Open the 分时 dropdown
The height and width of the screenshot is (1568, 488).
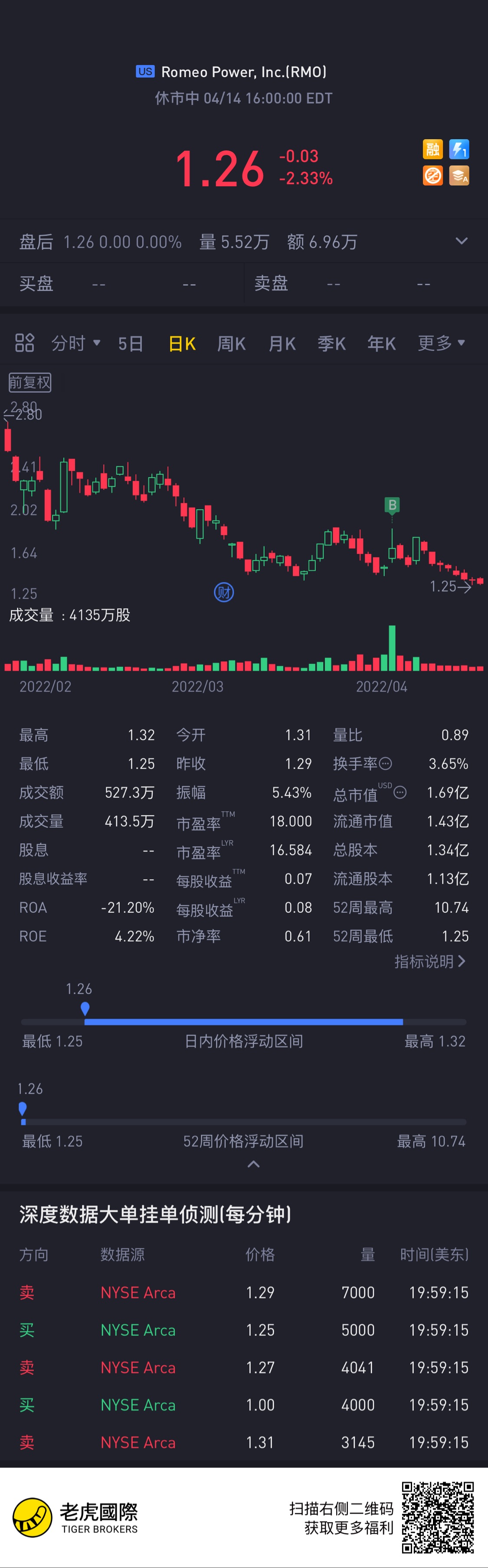tap(75, 343)
